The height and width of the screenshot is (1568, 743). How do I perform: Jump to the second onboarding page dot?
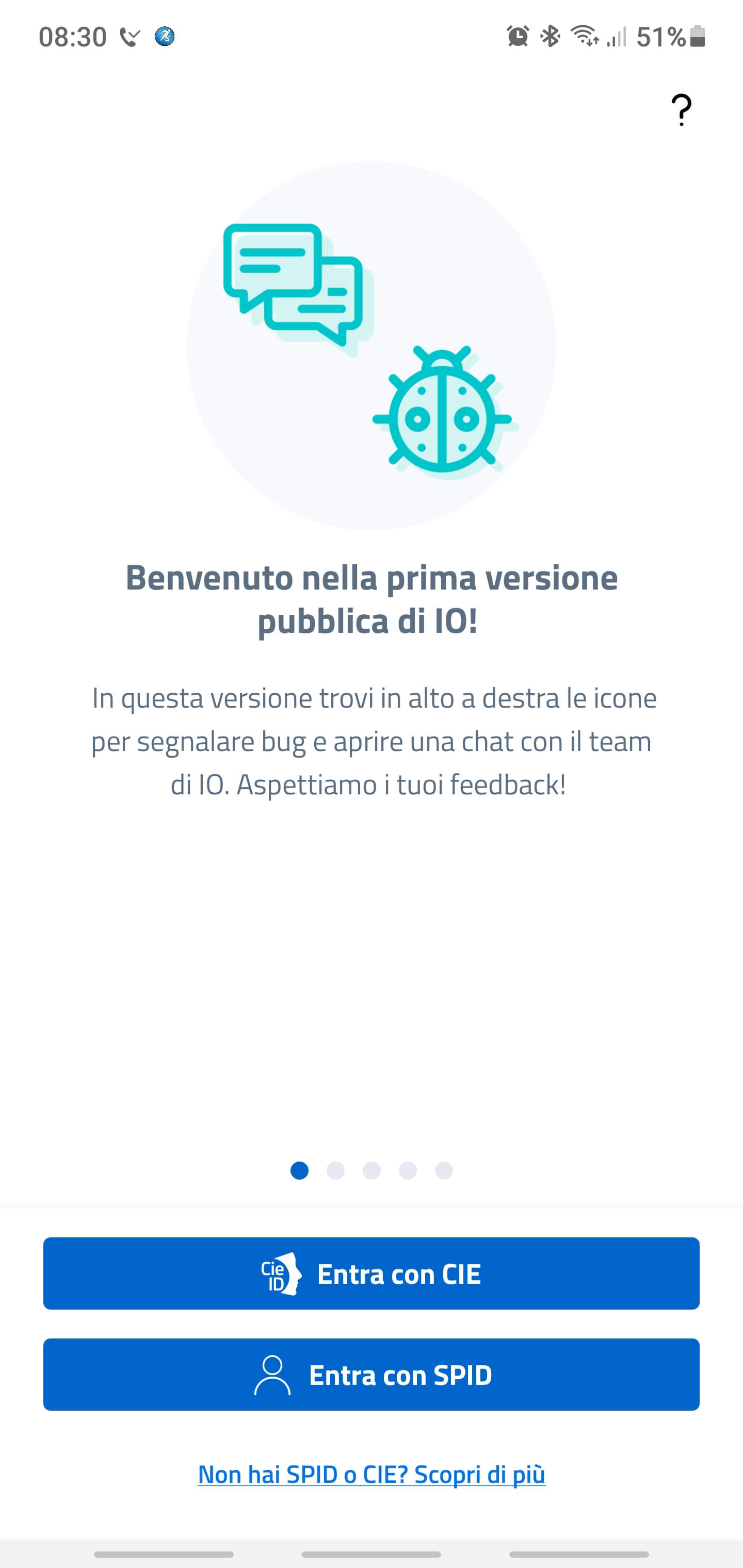[335, 1170]
